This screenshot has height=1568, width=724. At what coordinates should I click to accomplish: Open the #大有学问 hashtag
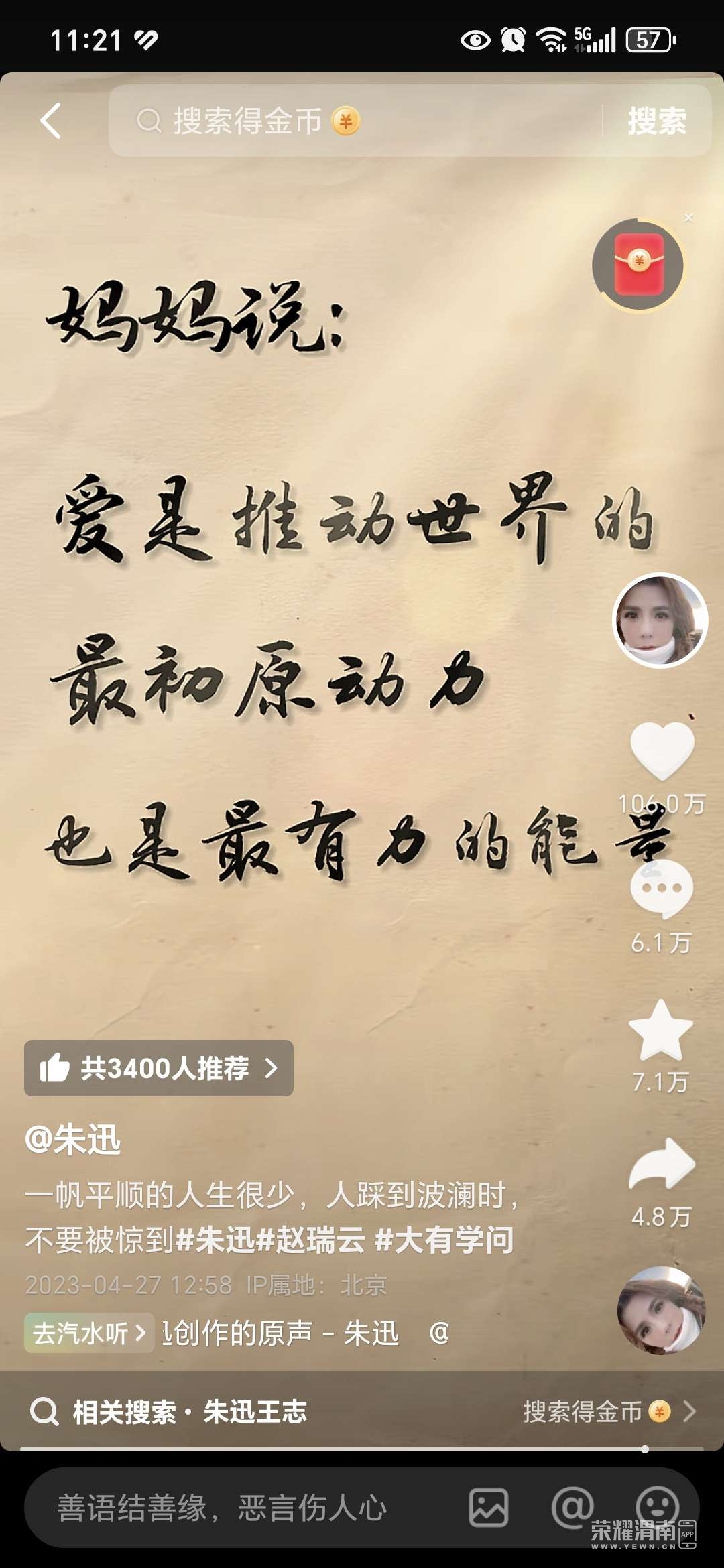pyautogui.click(x=444, y=1240)
